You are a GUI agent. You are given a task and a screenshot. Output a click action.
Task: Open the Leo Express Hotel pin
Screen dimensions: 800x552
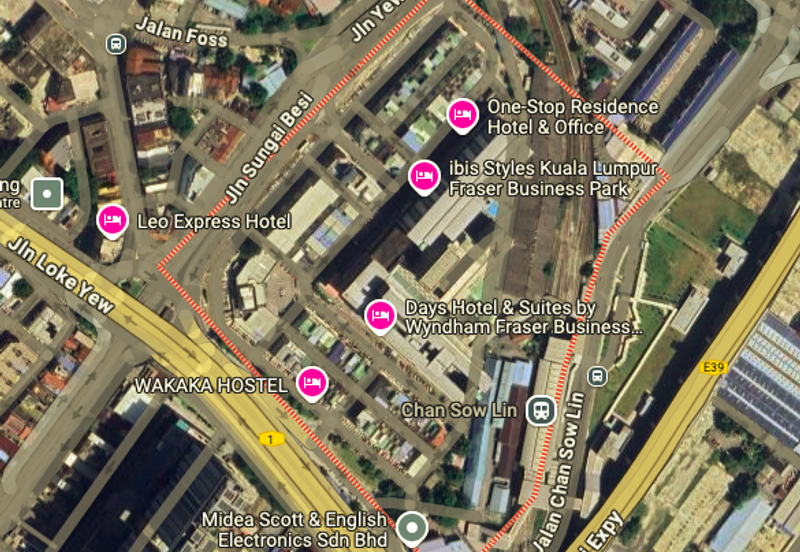[112, 219]
